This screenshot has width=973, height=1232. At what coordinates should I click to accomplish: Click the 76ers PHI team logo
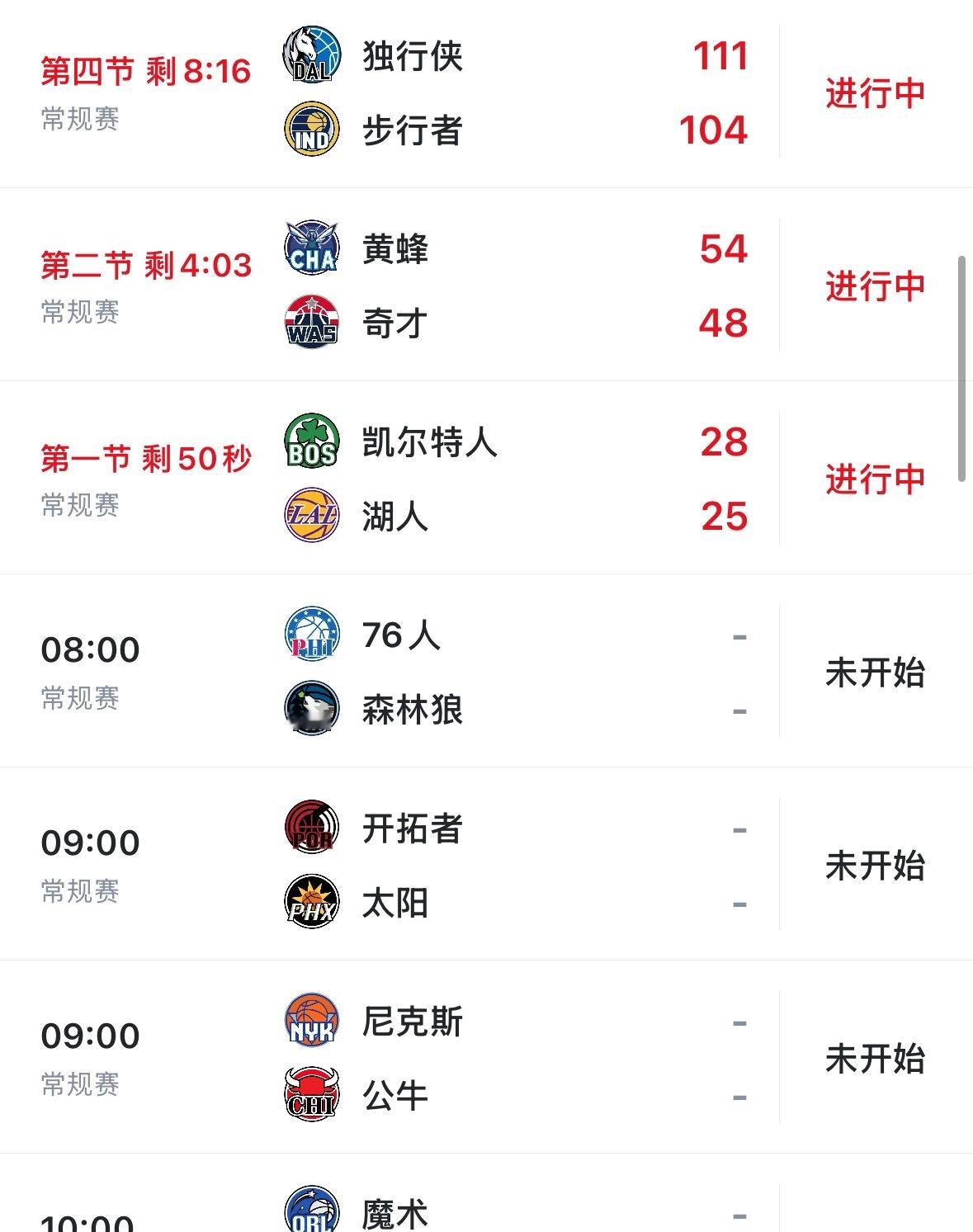click(312, 637)
